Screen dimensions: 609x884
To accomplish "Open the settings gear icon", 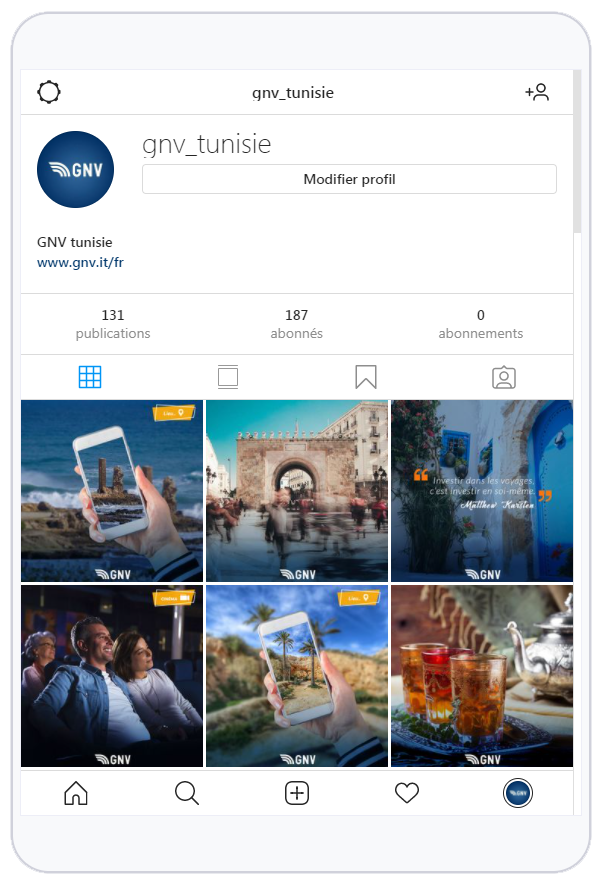I will click(x=49, y=92).
